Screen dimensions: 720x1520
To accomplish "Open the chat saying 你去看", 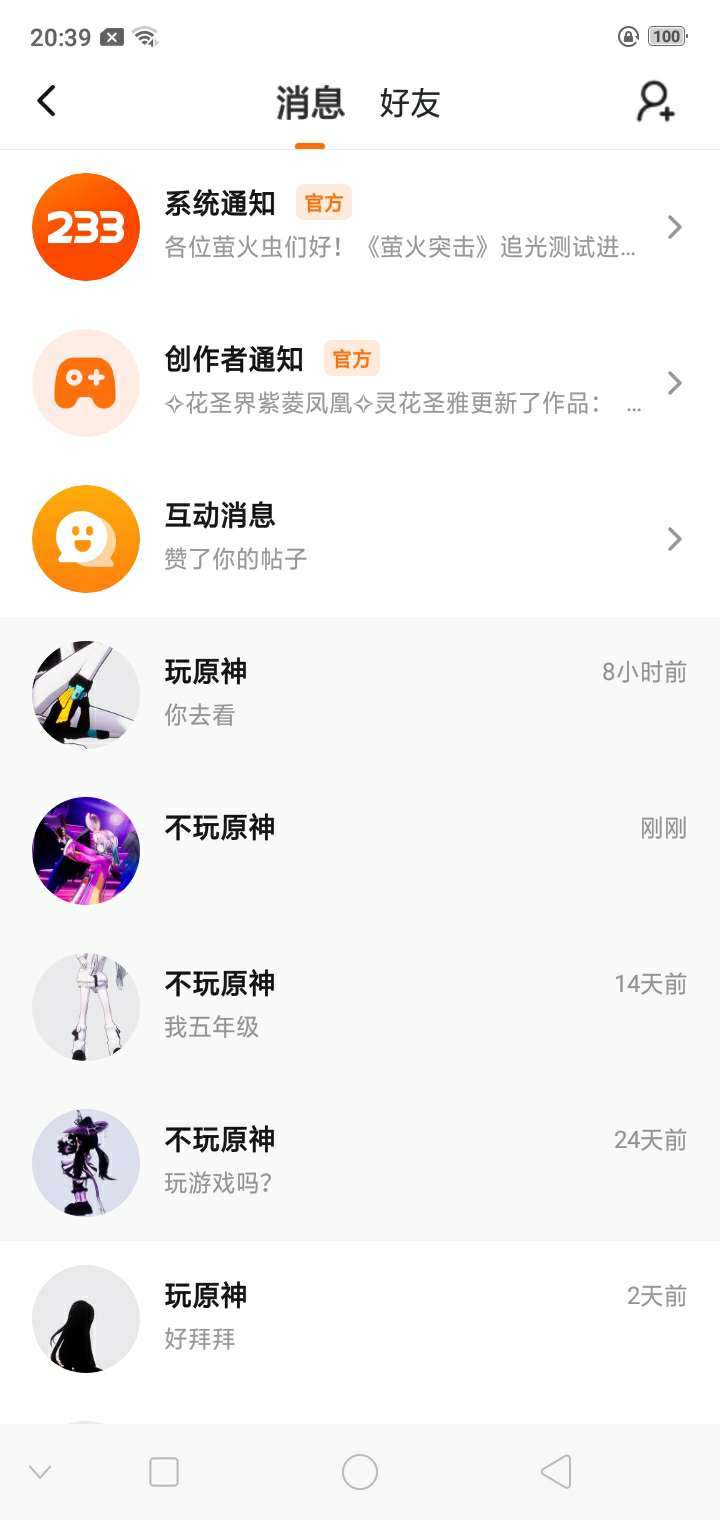I will click(360, 695).
